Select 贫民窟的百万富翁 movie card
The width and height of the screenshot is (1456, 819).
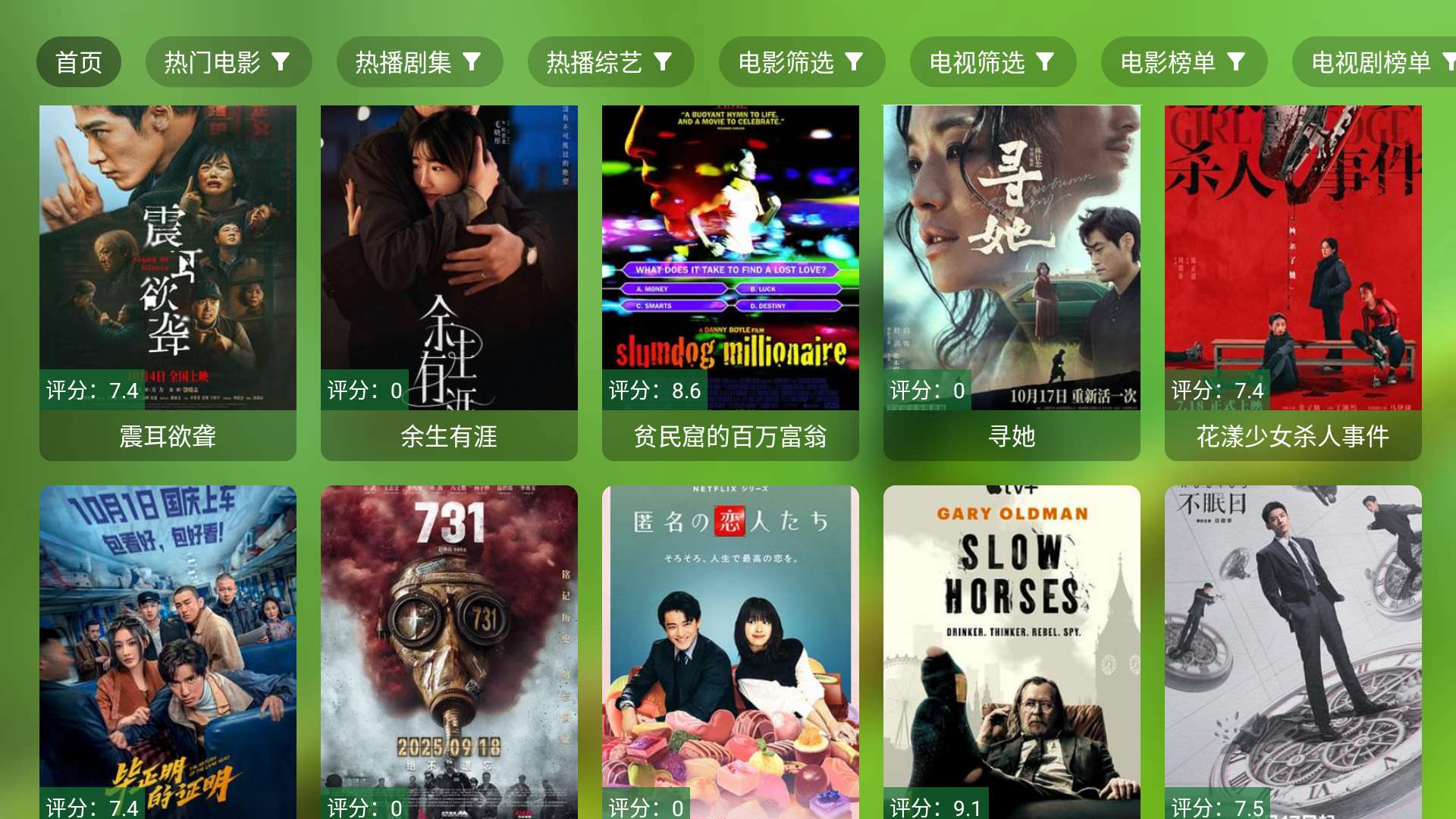tap(730, 282)
